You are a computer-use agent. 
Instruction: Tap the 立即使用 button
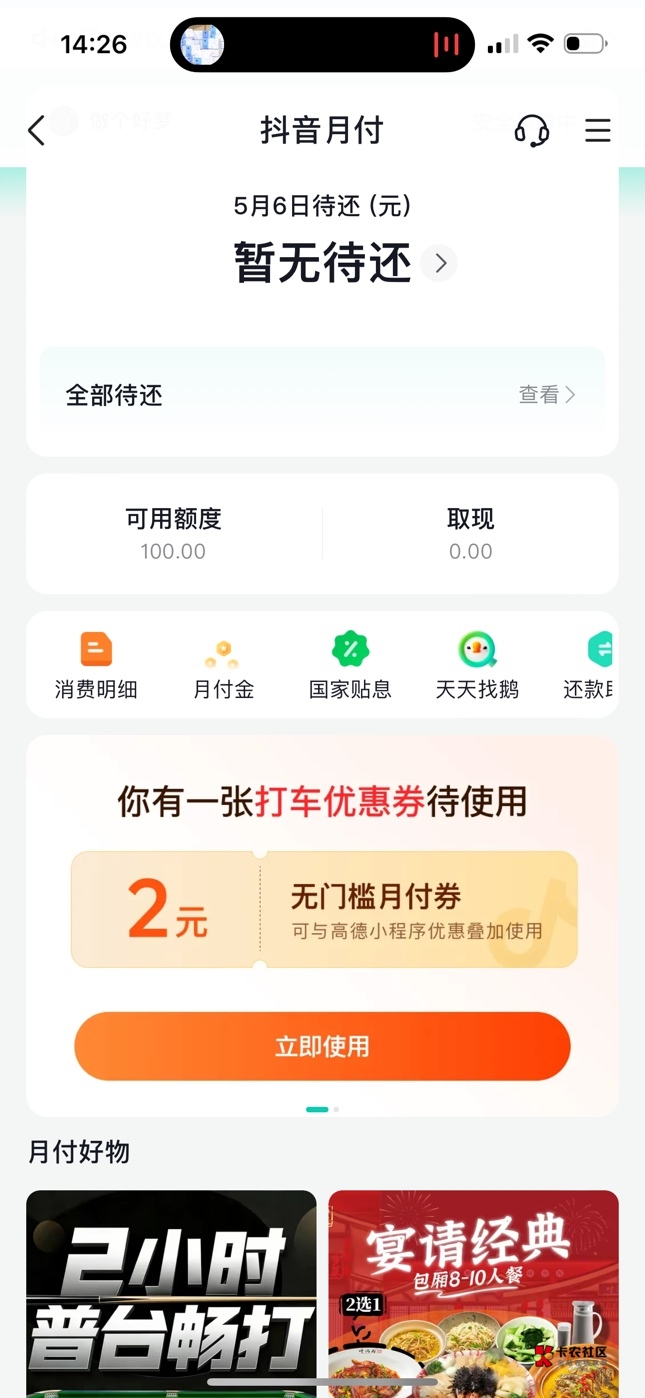tap(322, 1046)
